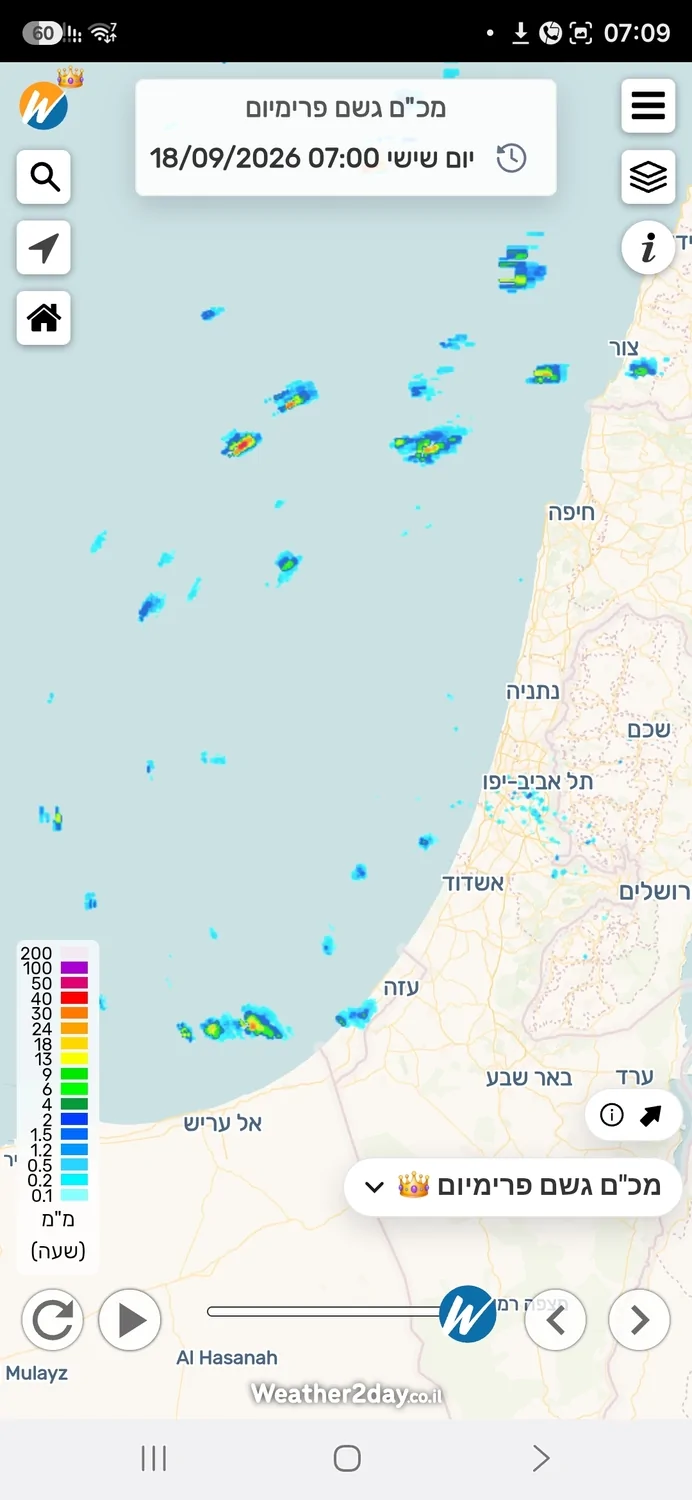Step to the next radar frame

(x=640, y=1320)
